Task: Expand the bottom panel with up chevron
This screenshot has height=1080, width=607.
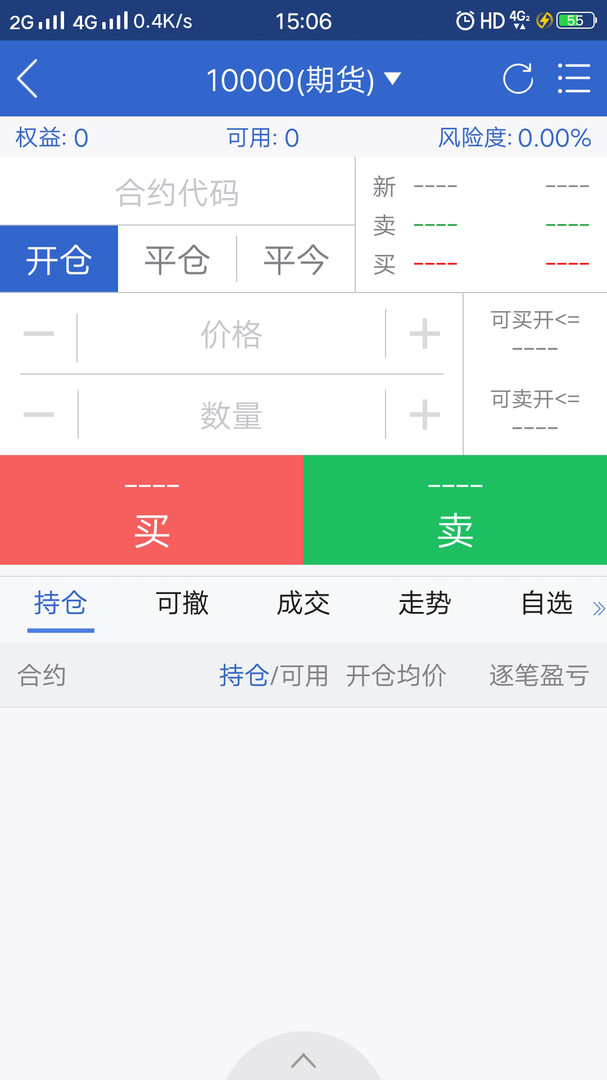Action: click(303, 1060)
